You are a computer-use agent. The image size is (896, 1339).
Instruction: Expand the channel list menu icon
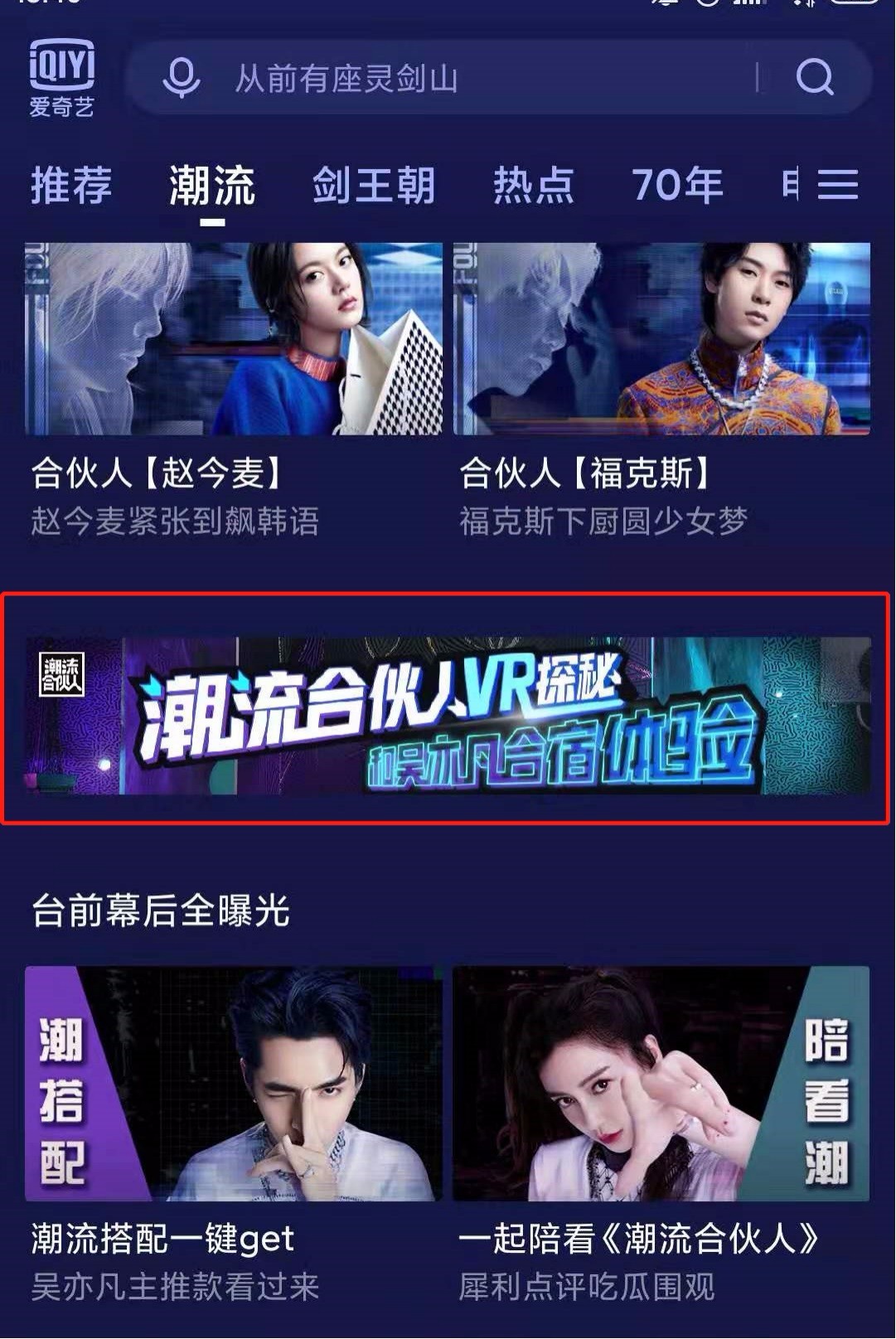coord(838,185)
